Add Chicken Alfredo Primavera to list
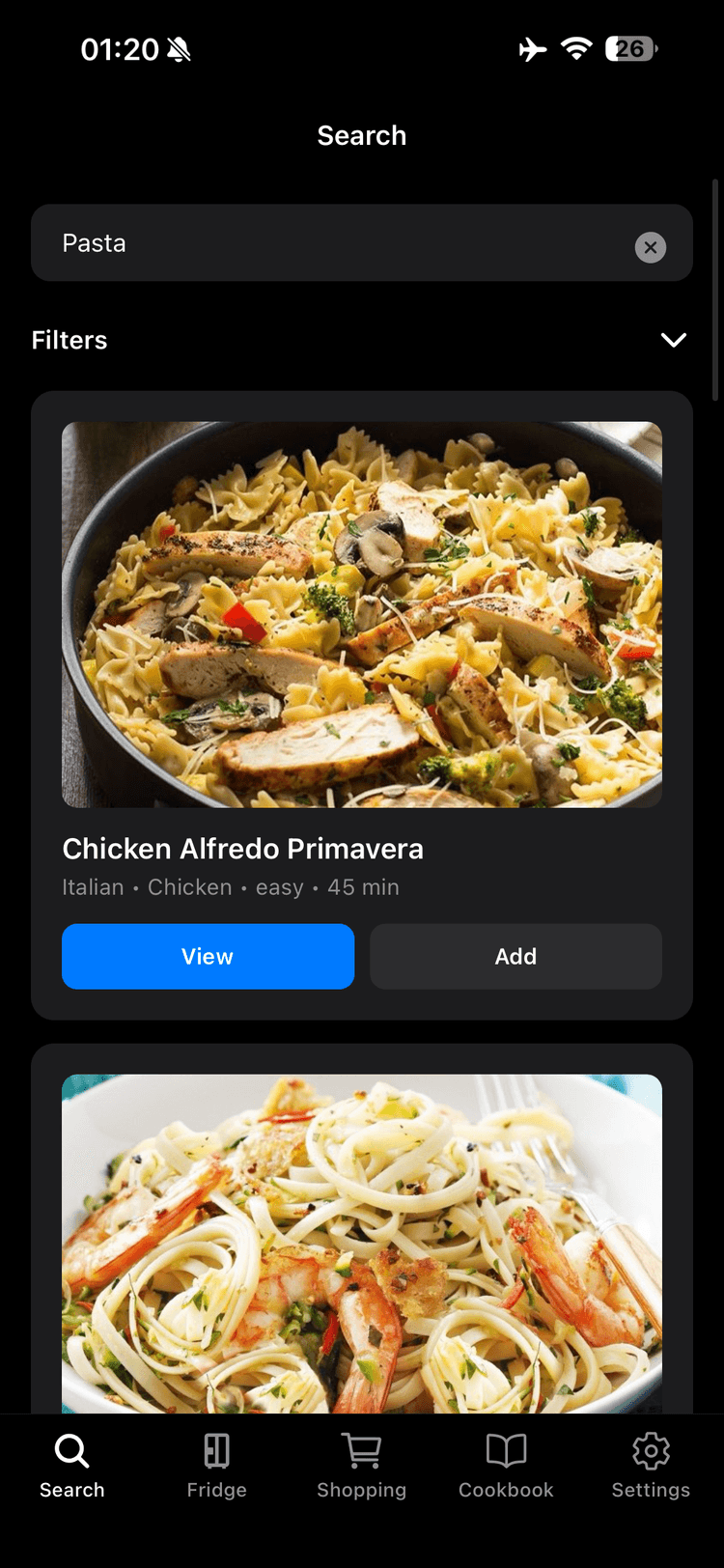This screenshot has width=724, height=1568. (515, 956)
